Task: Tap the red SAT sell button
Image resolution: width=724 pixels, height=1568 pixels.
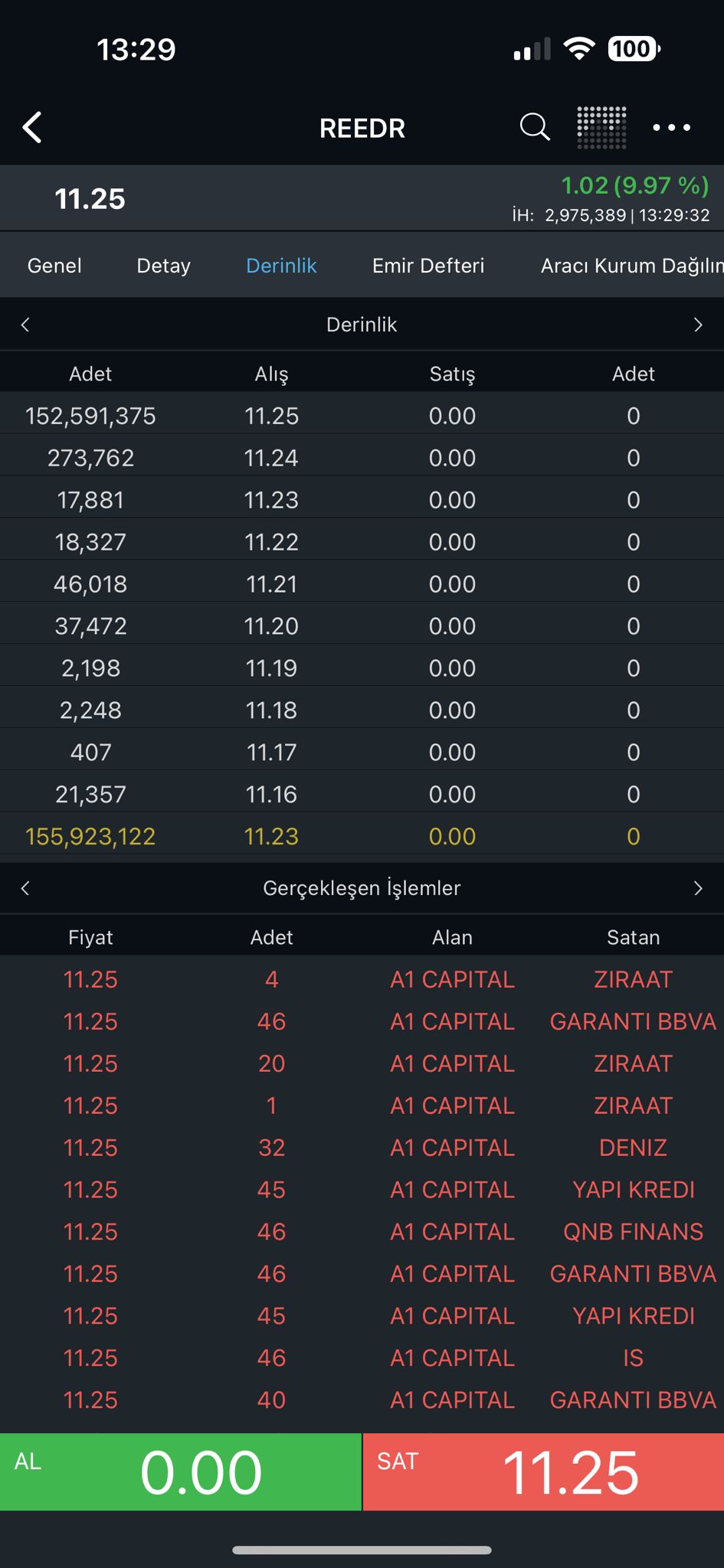Action: [543, 1472]
